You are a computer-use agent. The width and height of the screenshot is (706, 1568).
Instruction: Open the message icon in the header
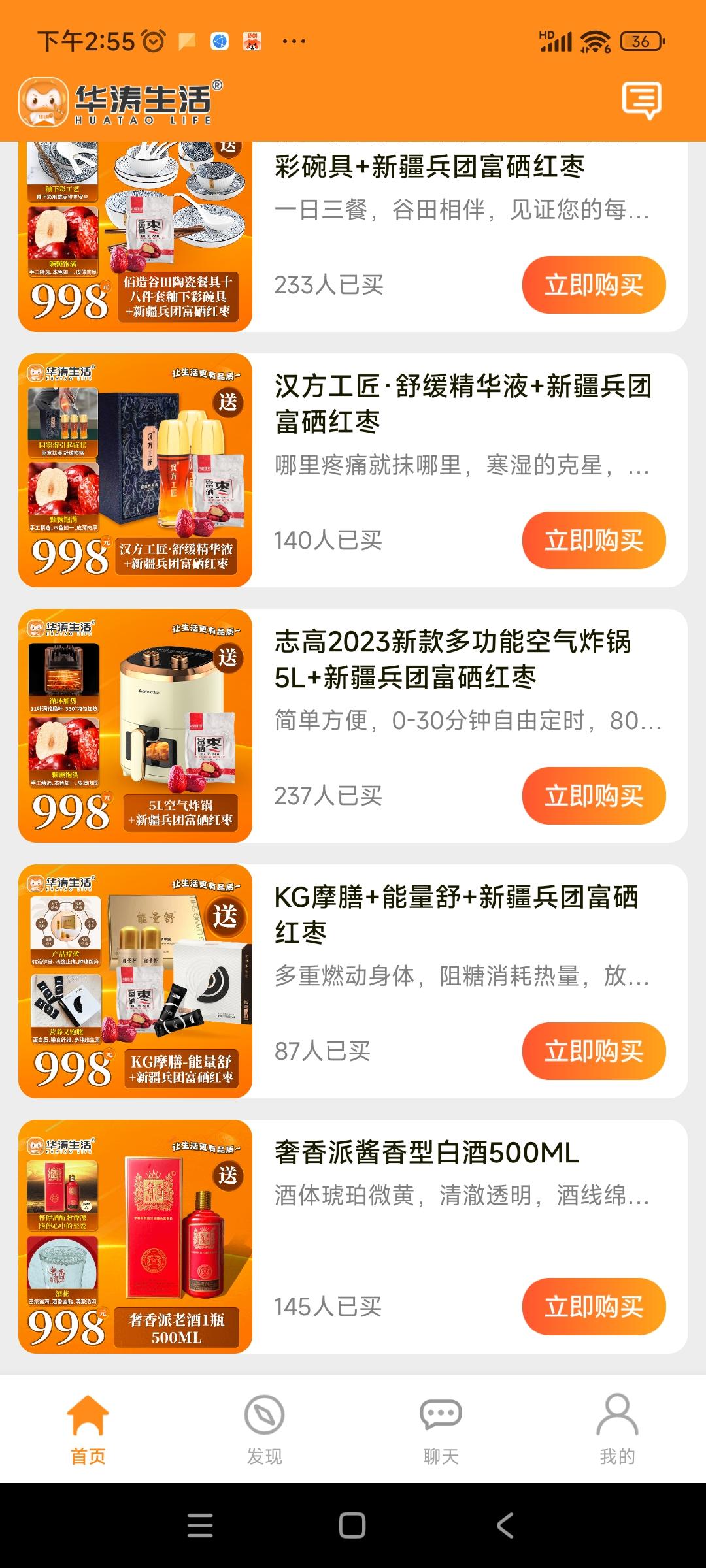[x=641, y=100]
